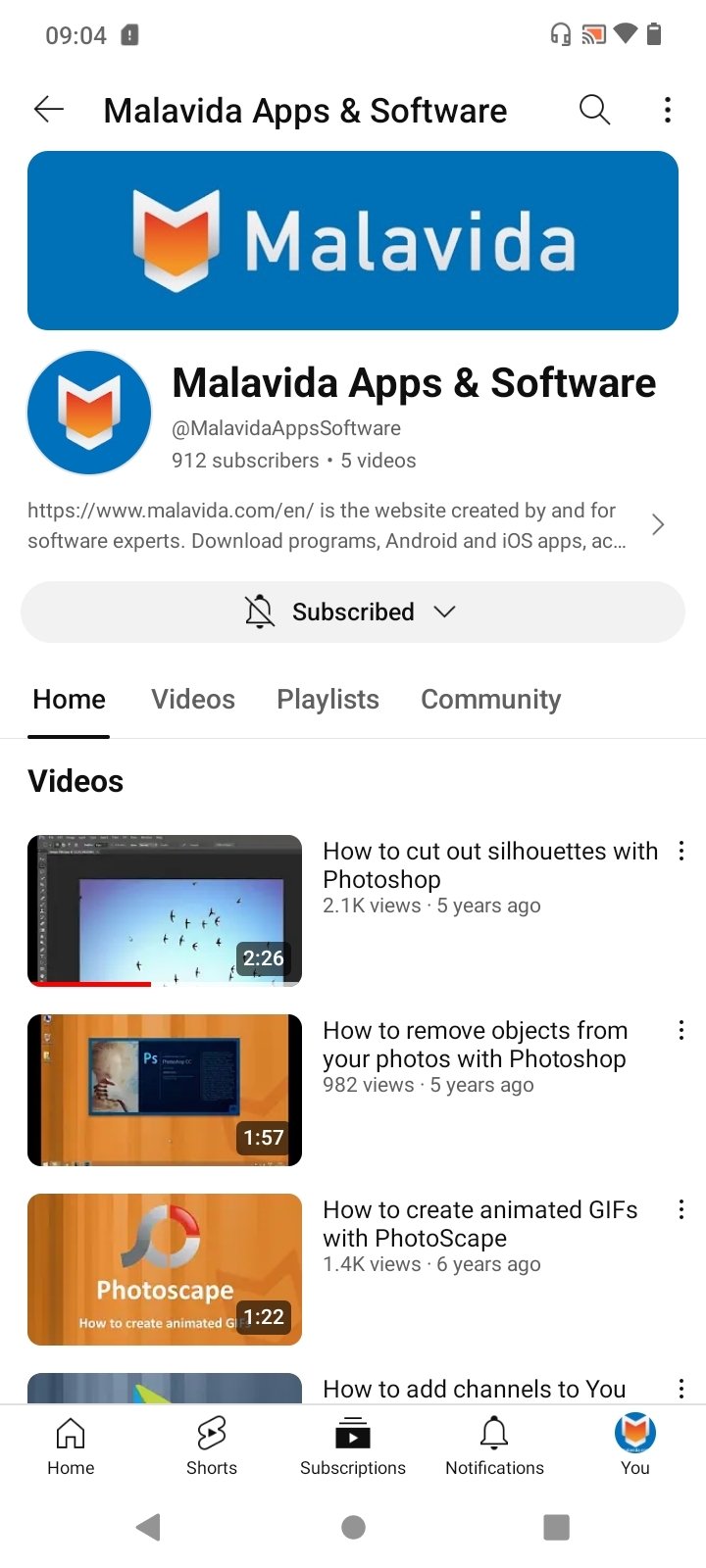This screenshot has width=706, height=1568.
Task: Open the Notifications bell in bottom bar
Action: point(494,1445)
